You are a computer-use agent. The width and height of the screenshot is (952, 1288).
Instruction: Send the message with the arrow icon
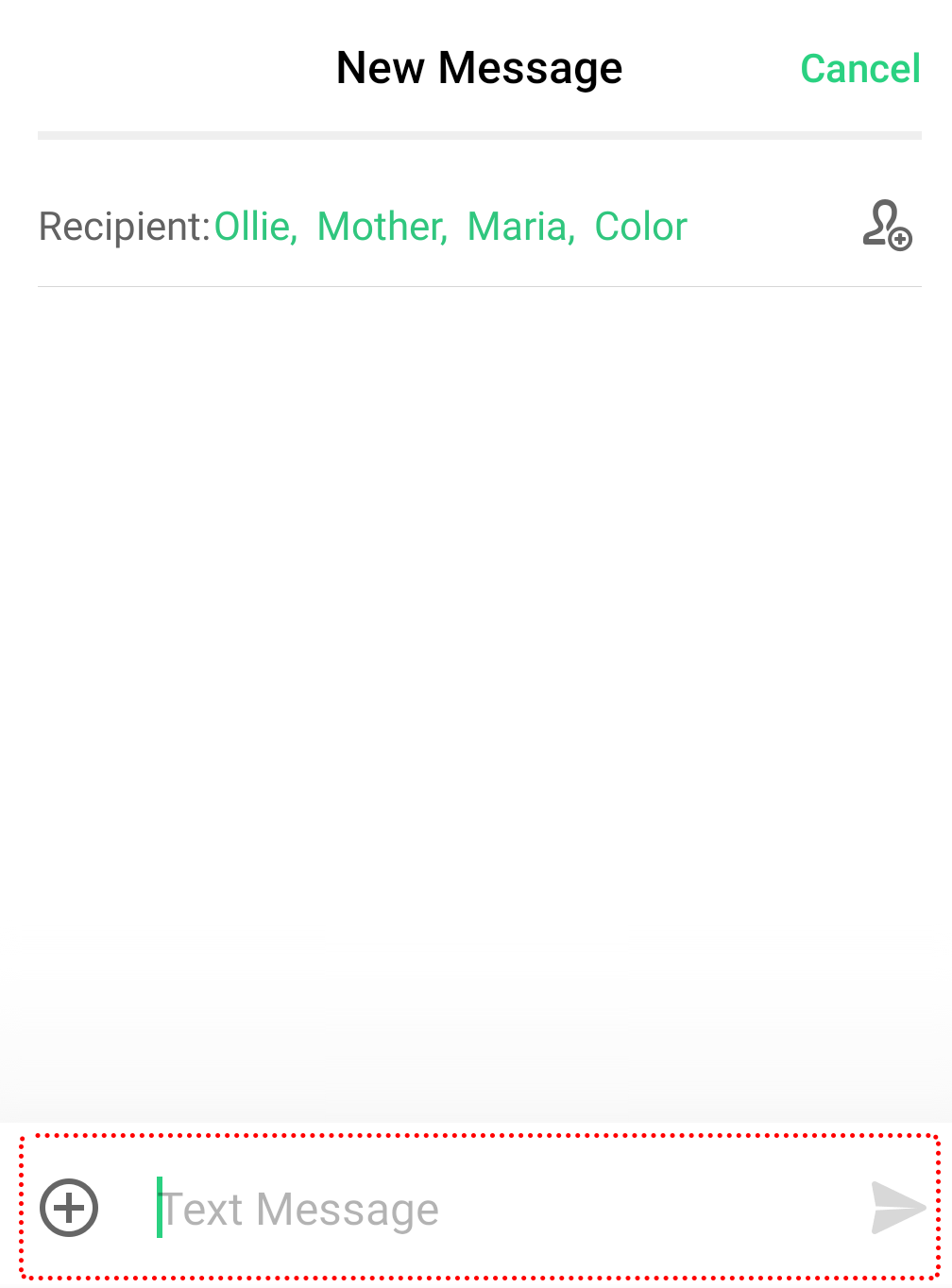tap(897, 1207)
